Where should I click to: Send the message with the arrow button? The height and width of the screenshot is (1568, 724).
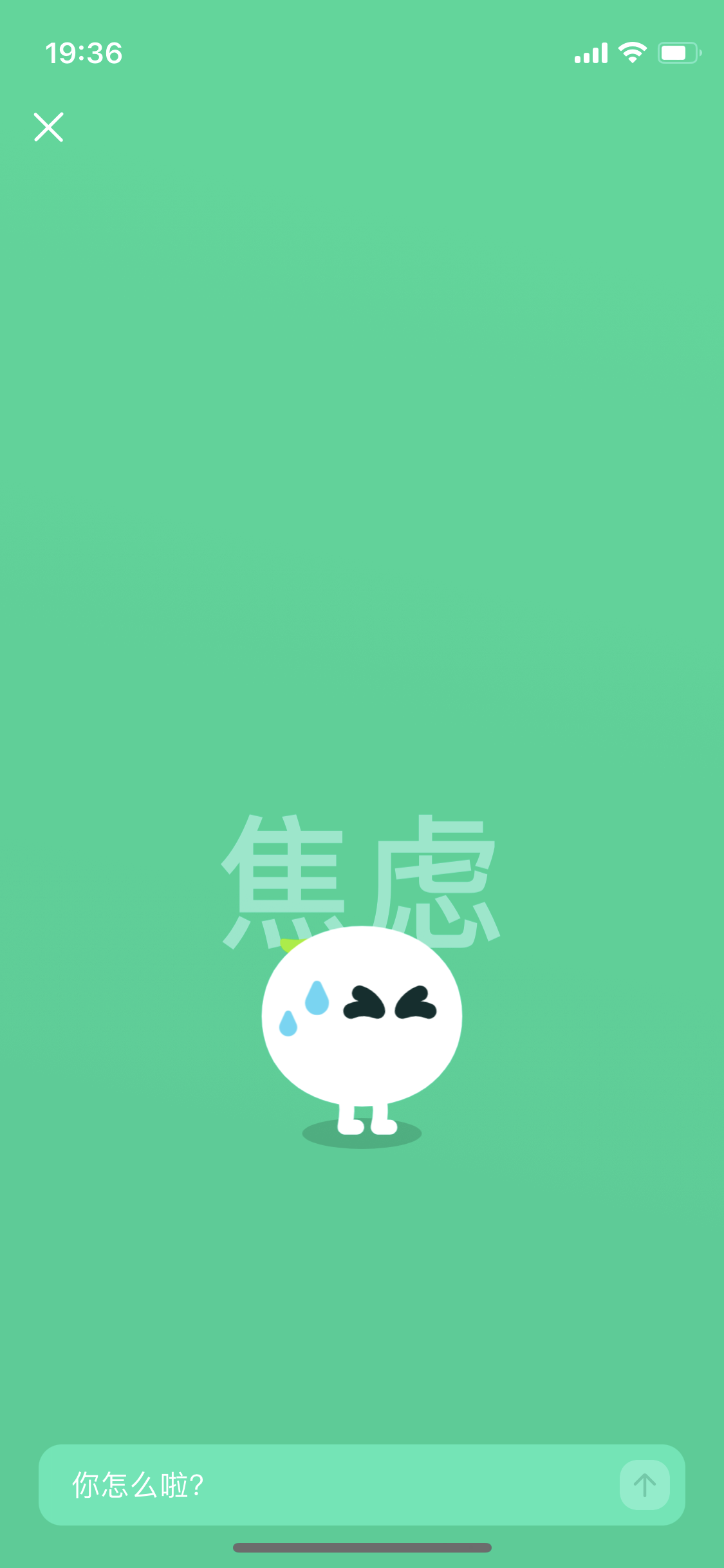[x=644, y=1485]
